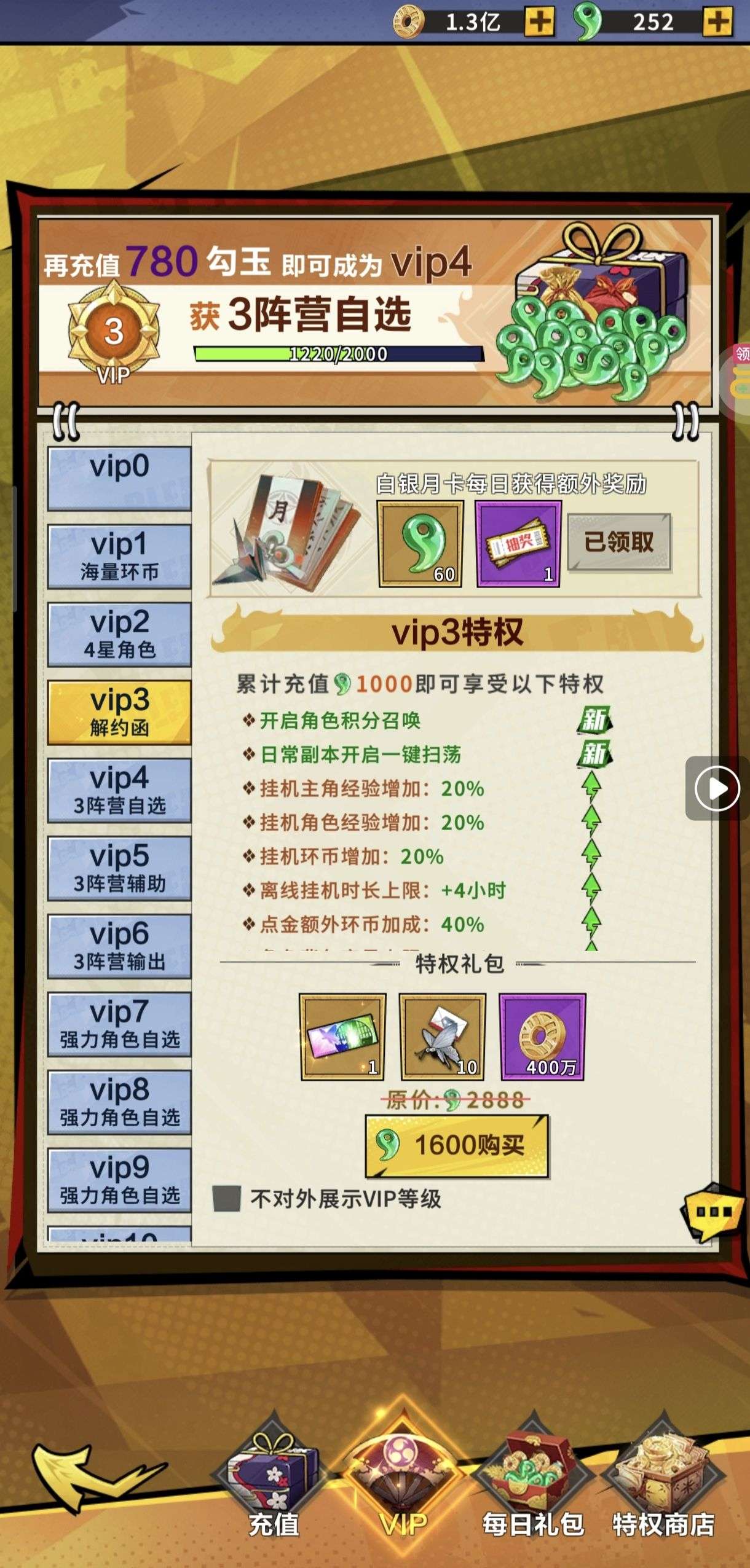Check the 不对外展示VIP等级 checkbox
Image resolution: width=750 pixels, height=1568 pixels.
[226, 1199]
